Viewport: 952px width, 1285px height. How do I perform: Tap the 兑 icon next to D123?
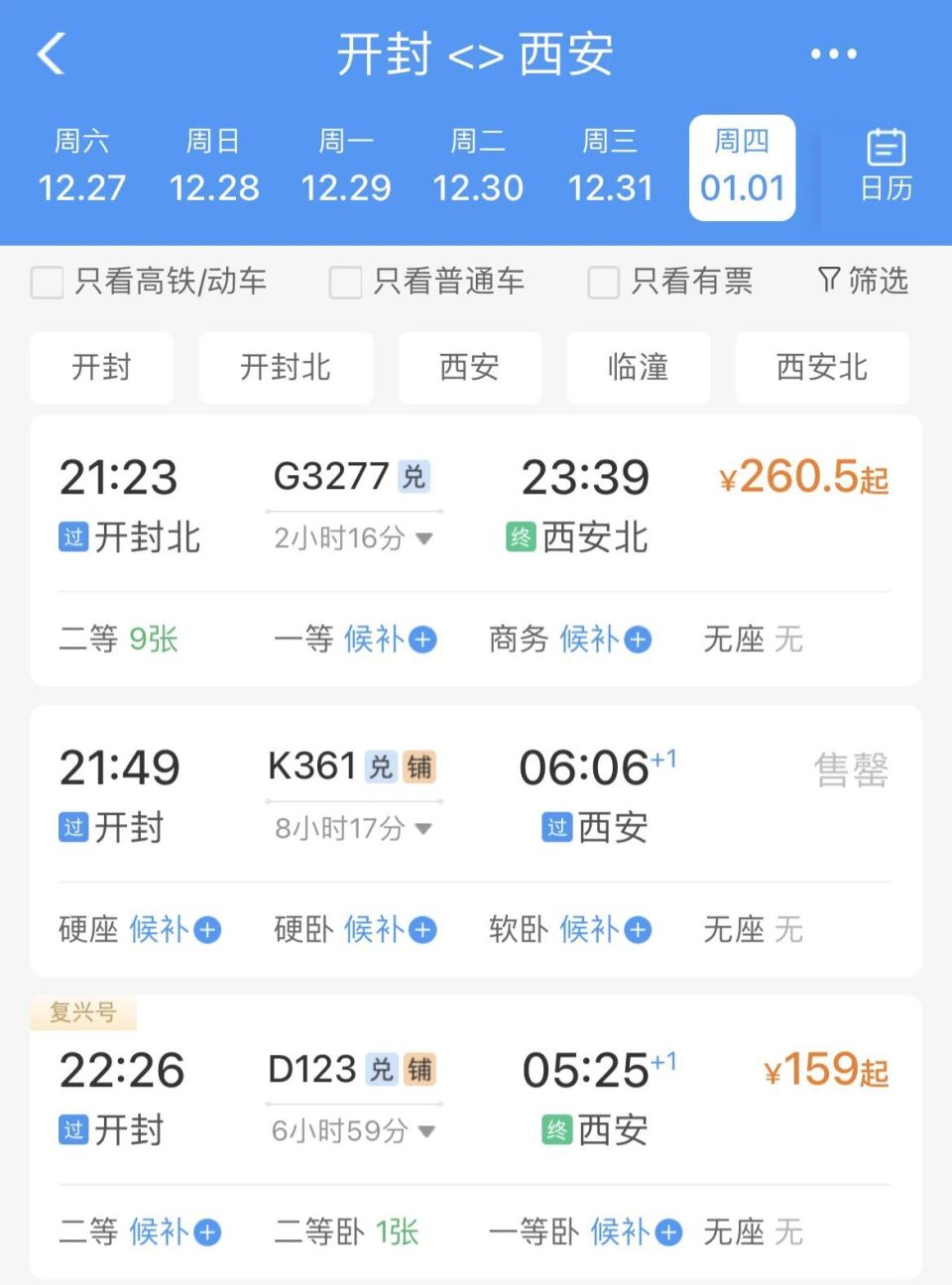tap(384, 1069)
